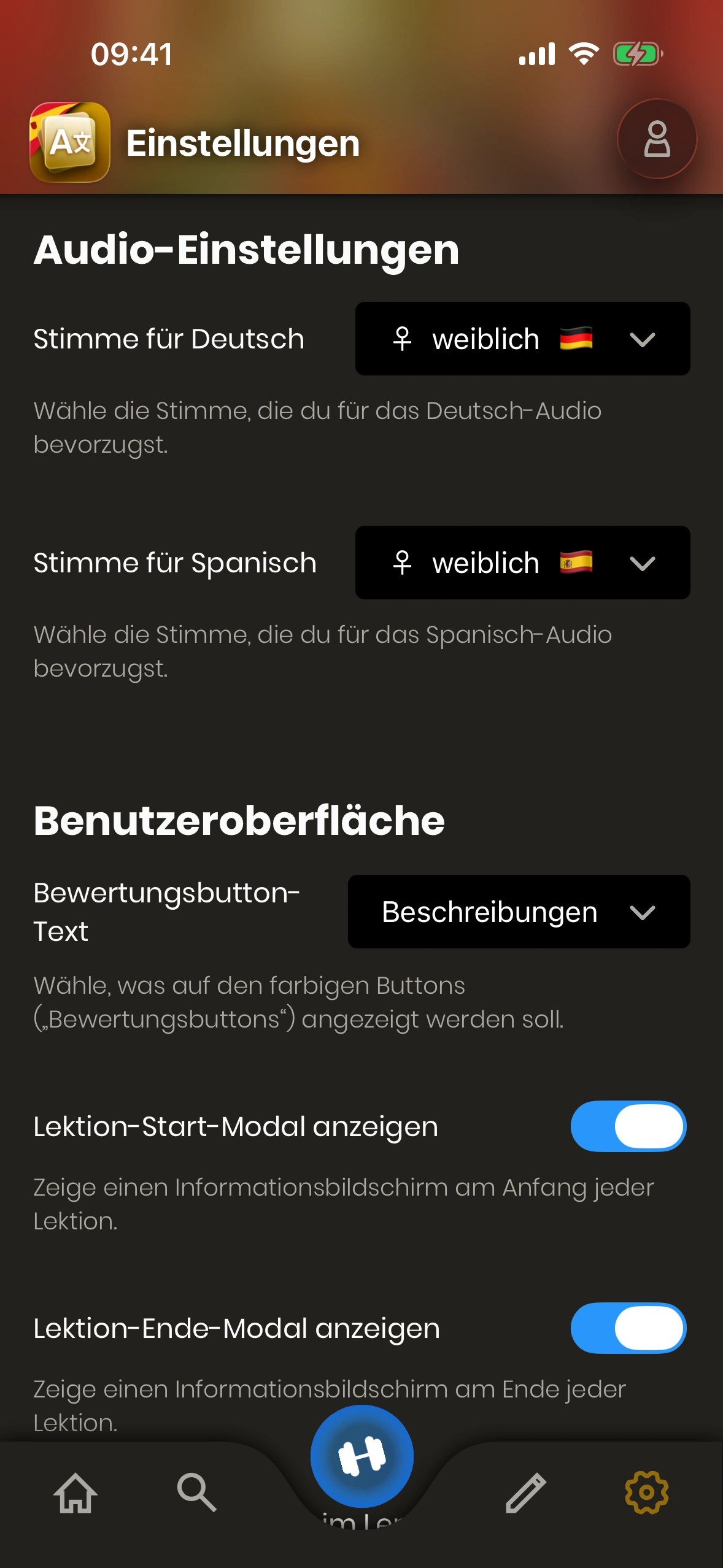Switch to the search tab
Screen dimensions: 723x1568
coord(196,1493)
